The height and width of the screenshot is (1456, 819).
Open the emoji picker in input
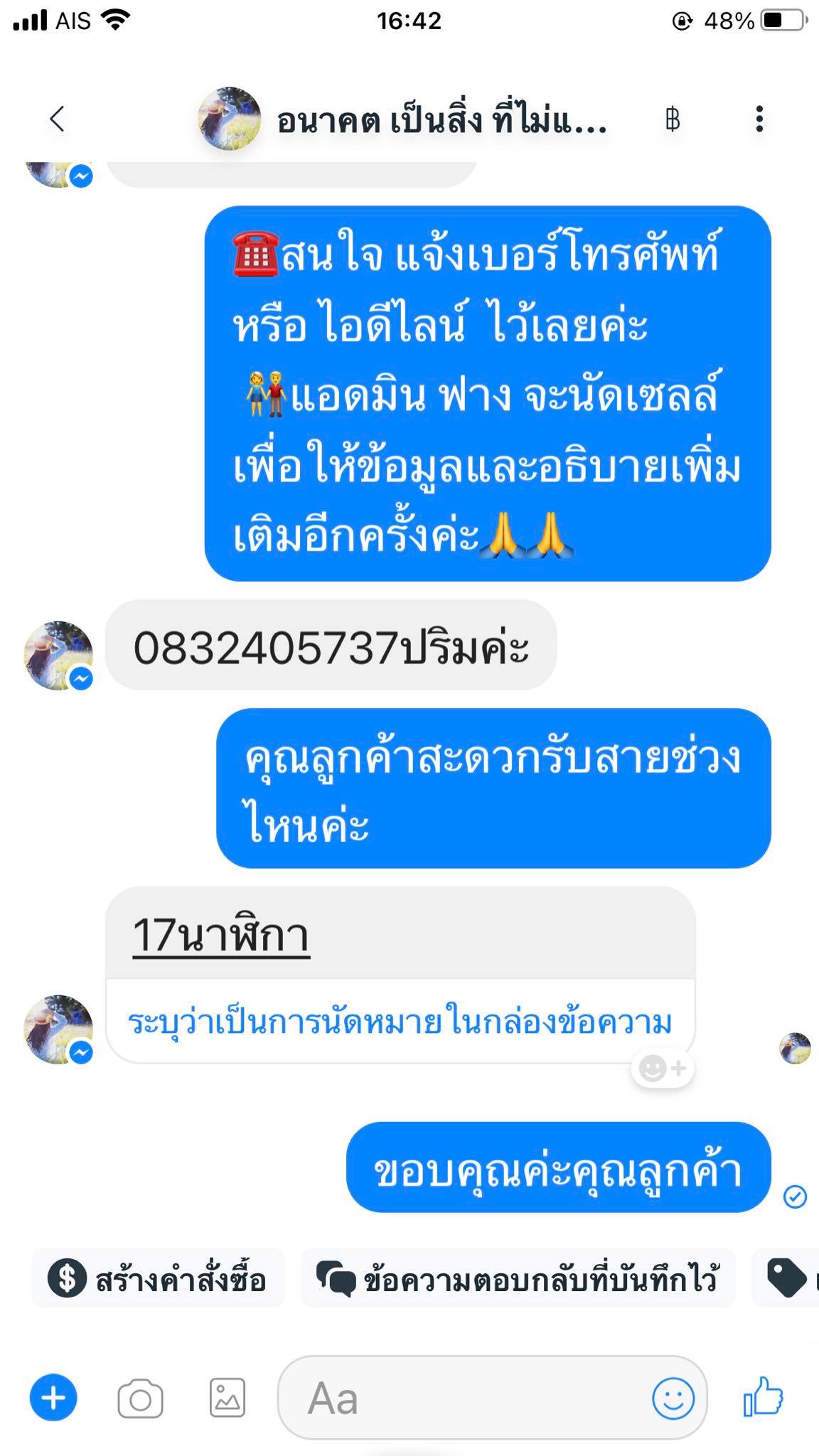coord(673,1399)
